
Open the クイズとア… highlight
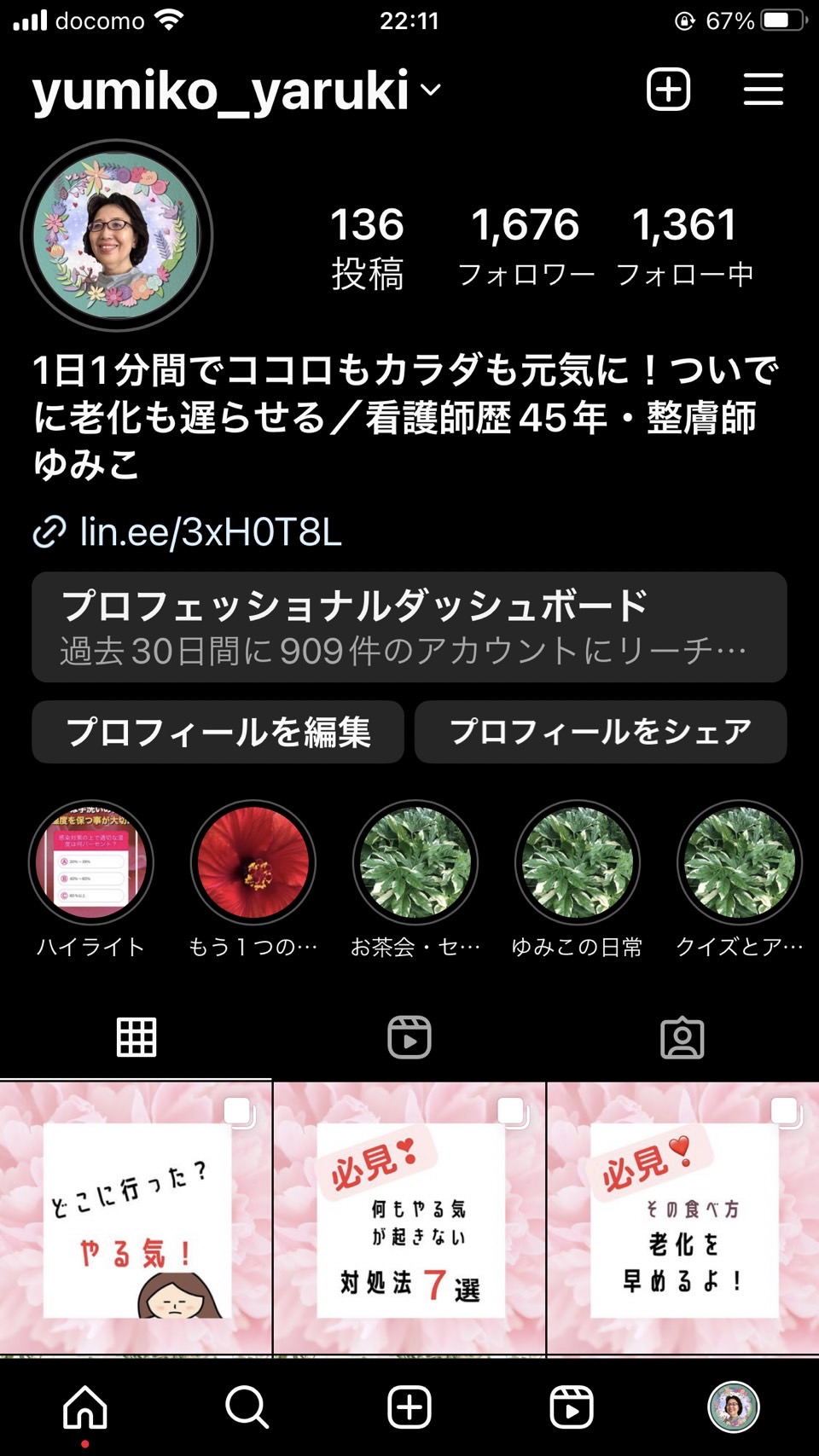(740, 863)
